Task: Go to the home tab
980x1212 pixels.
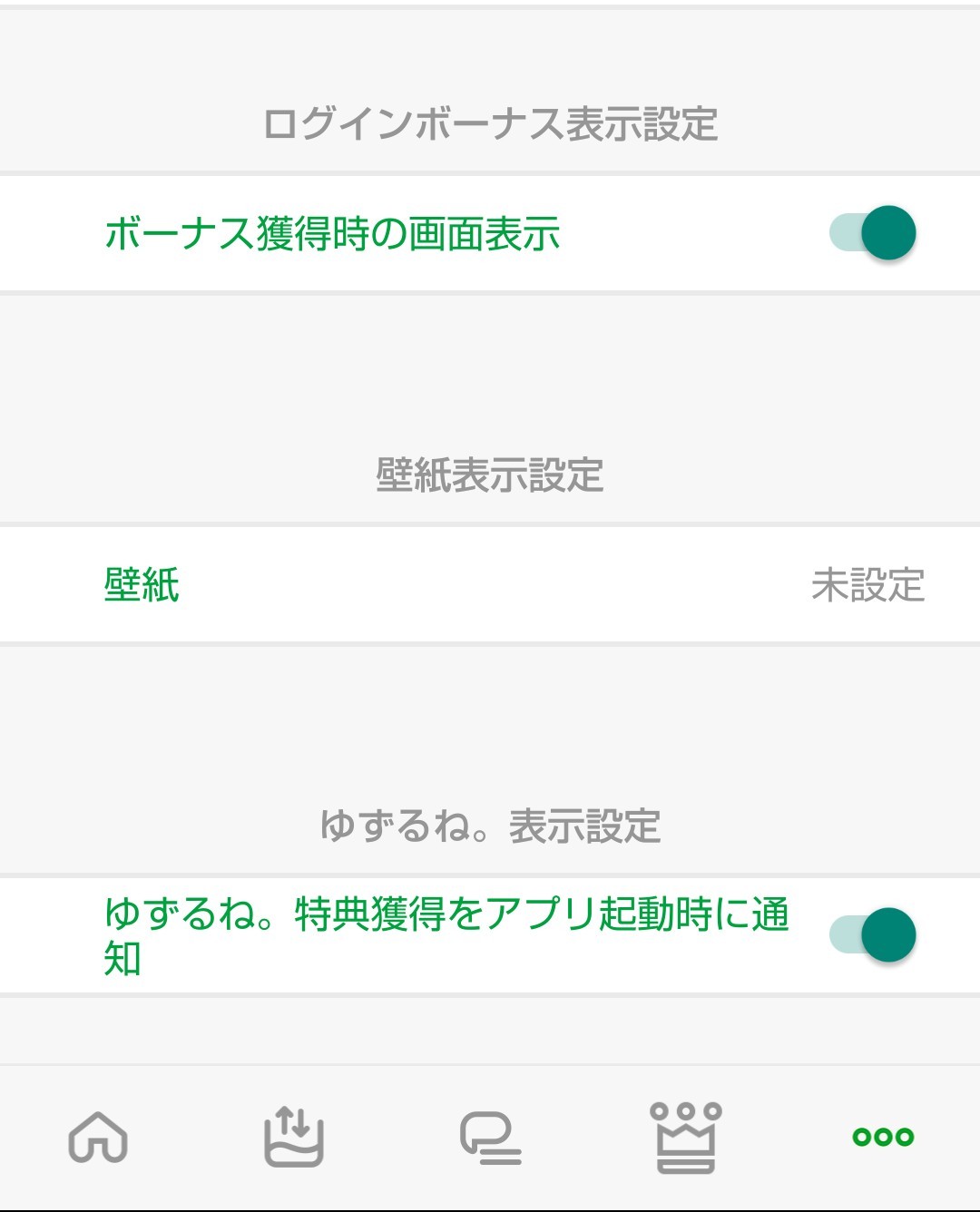Action: (98, 1137)
